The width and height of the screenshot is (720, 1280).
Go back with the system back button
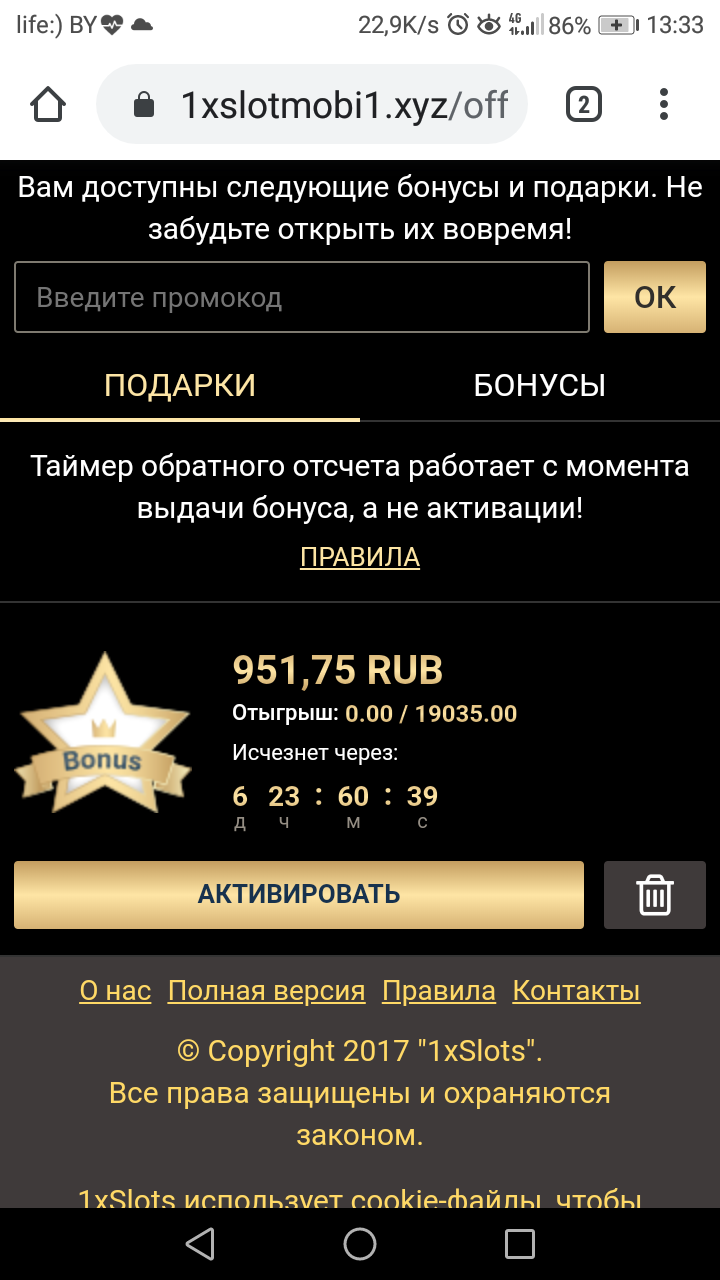200,1244
